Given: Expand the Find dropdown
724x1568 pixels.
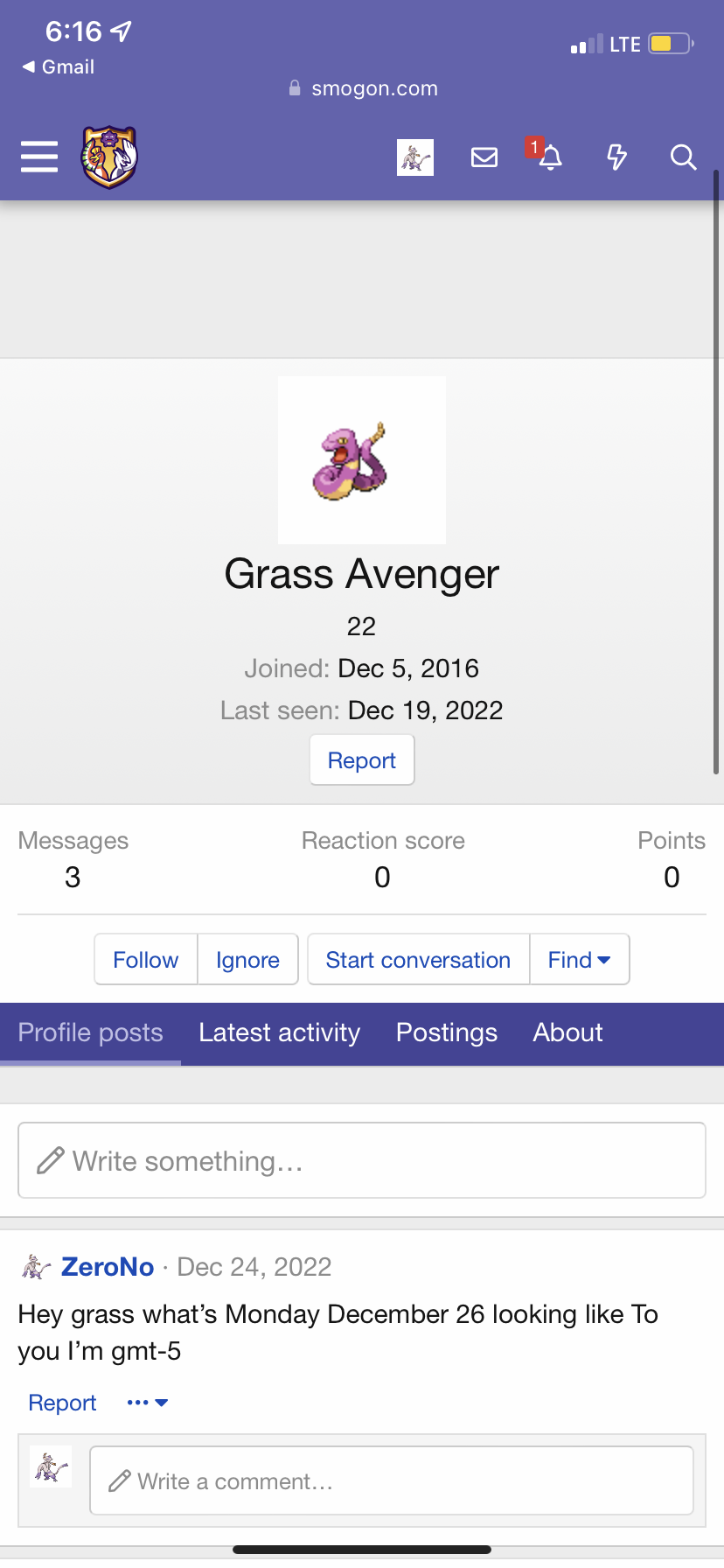Looking at the screenshot, I should 579,960.
